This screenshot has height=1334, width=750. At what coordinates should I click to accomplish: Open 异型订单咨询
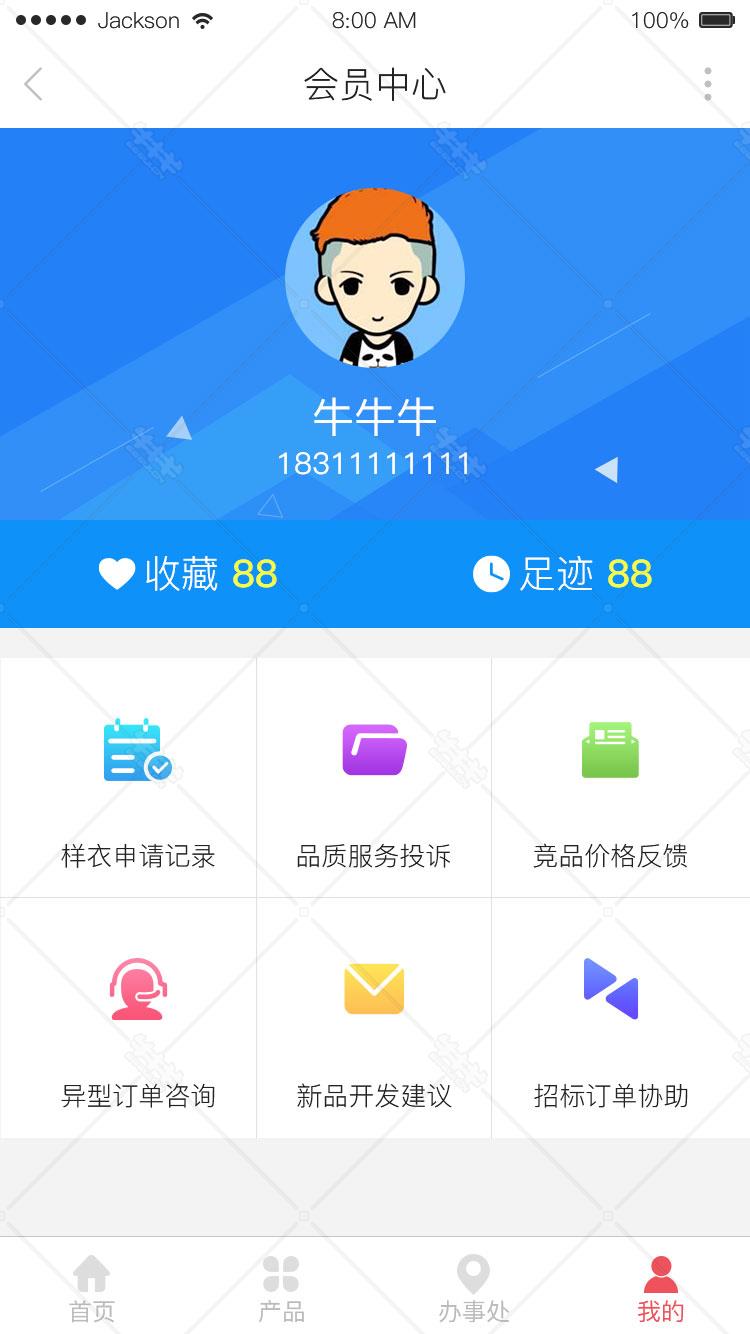point(128,1018)
